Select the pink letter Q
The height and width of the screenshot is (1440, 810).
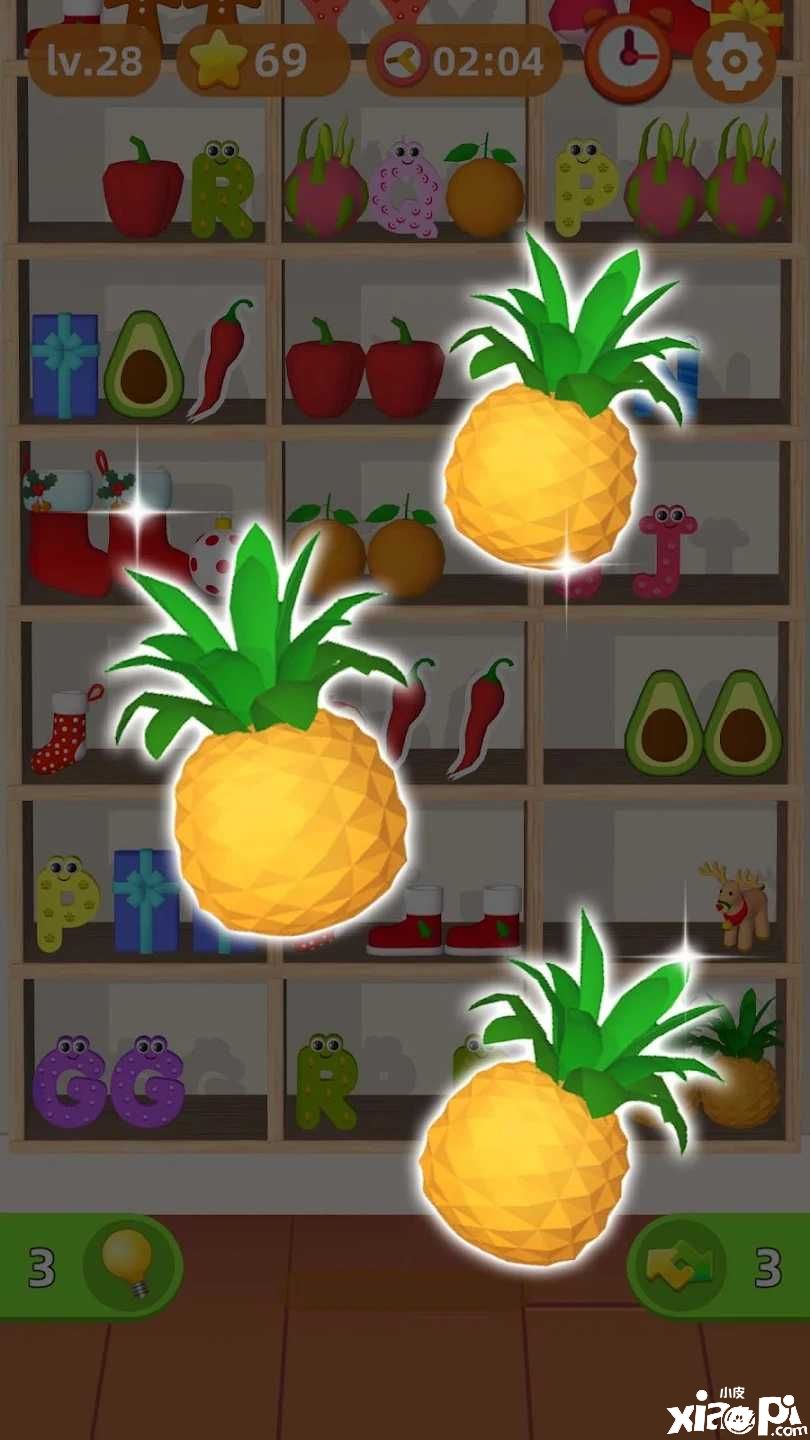click(406, 188)
